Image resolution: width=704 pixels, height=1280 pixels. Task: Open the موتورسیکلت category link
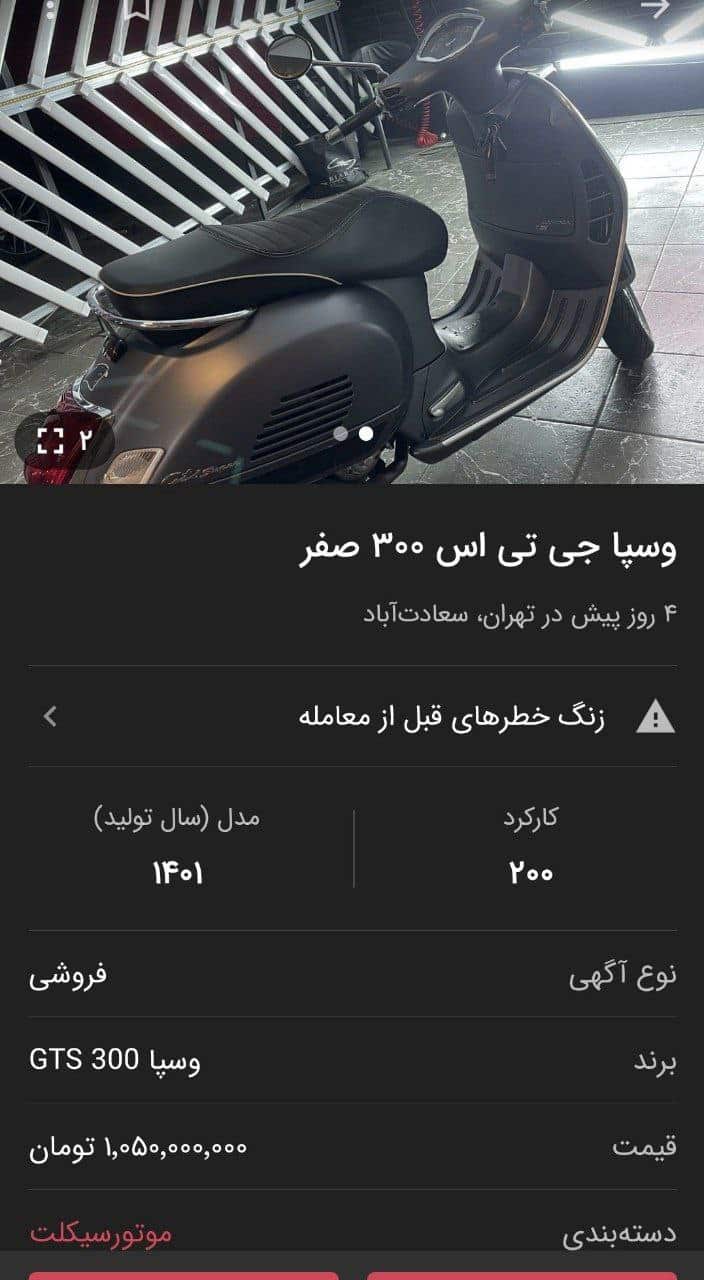pos(100,1233)
